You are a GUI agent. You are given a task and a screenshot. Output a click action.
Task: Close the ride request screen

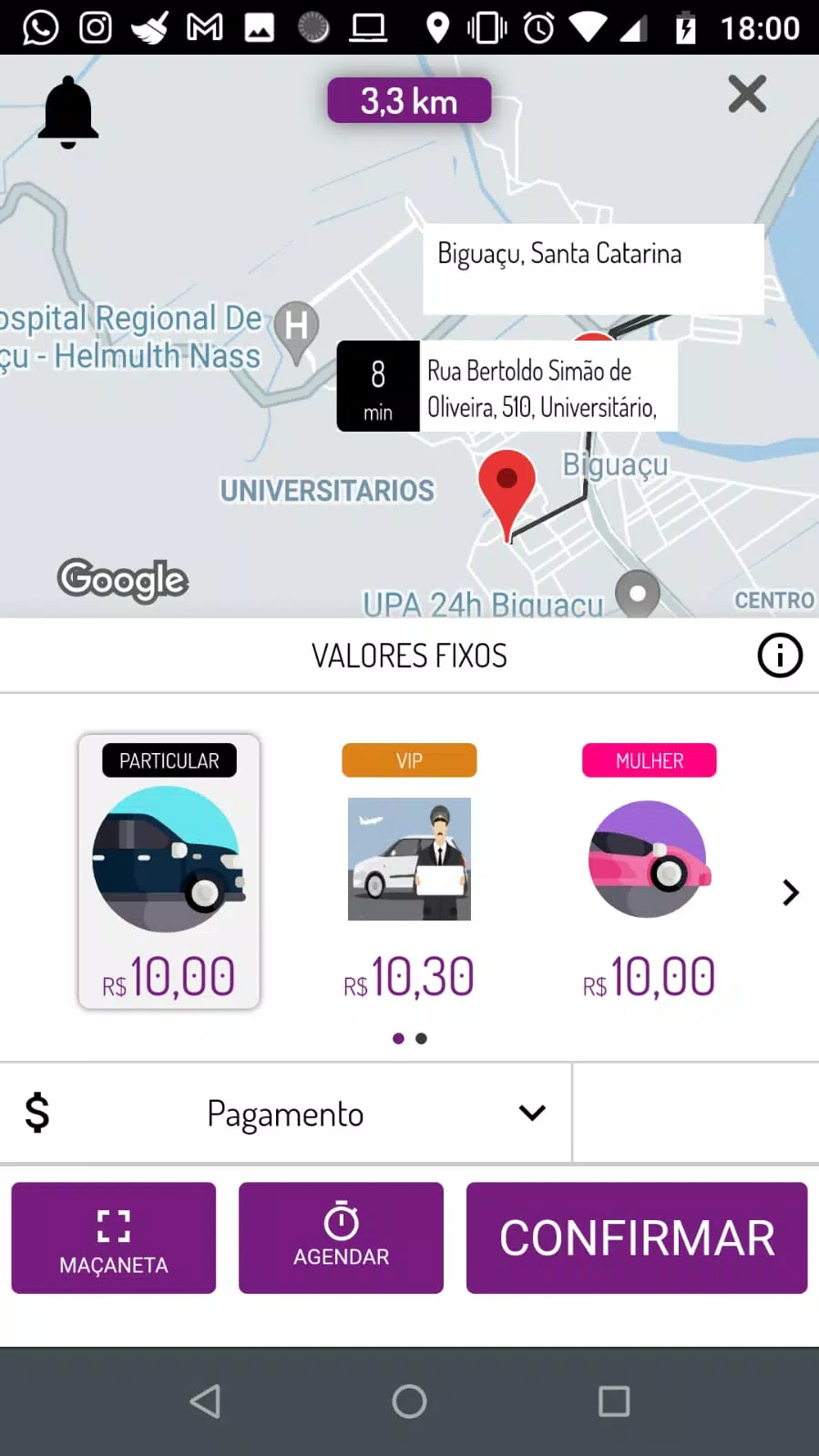747,94
